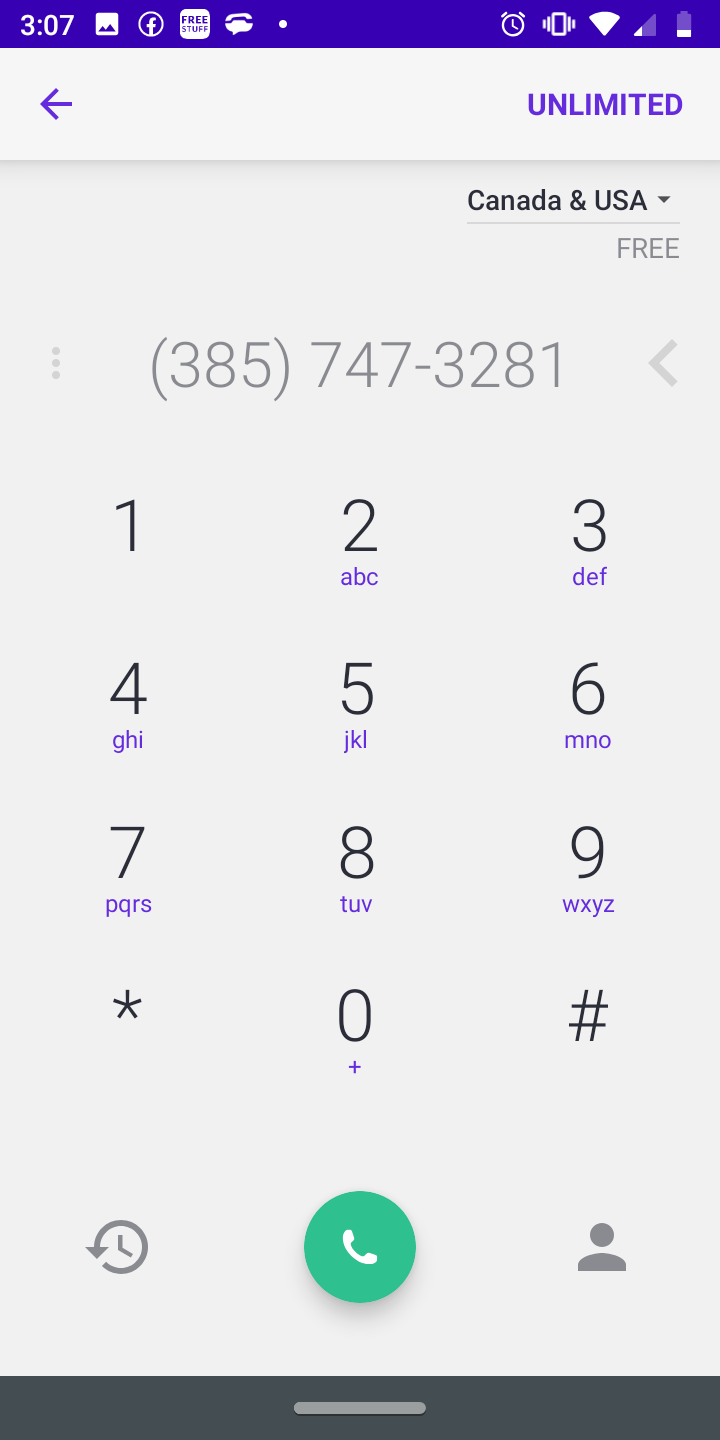
Task: Go back using the purple arrow
Action: [56, 104]
